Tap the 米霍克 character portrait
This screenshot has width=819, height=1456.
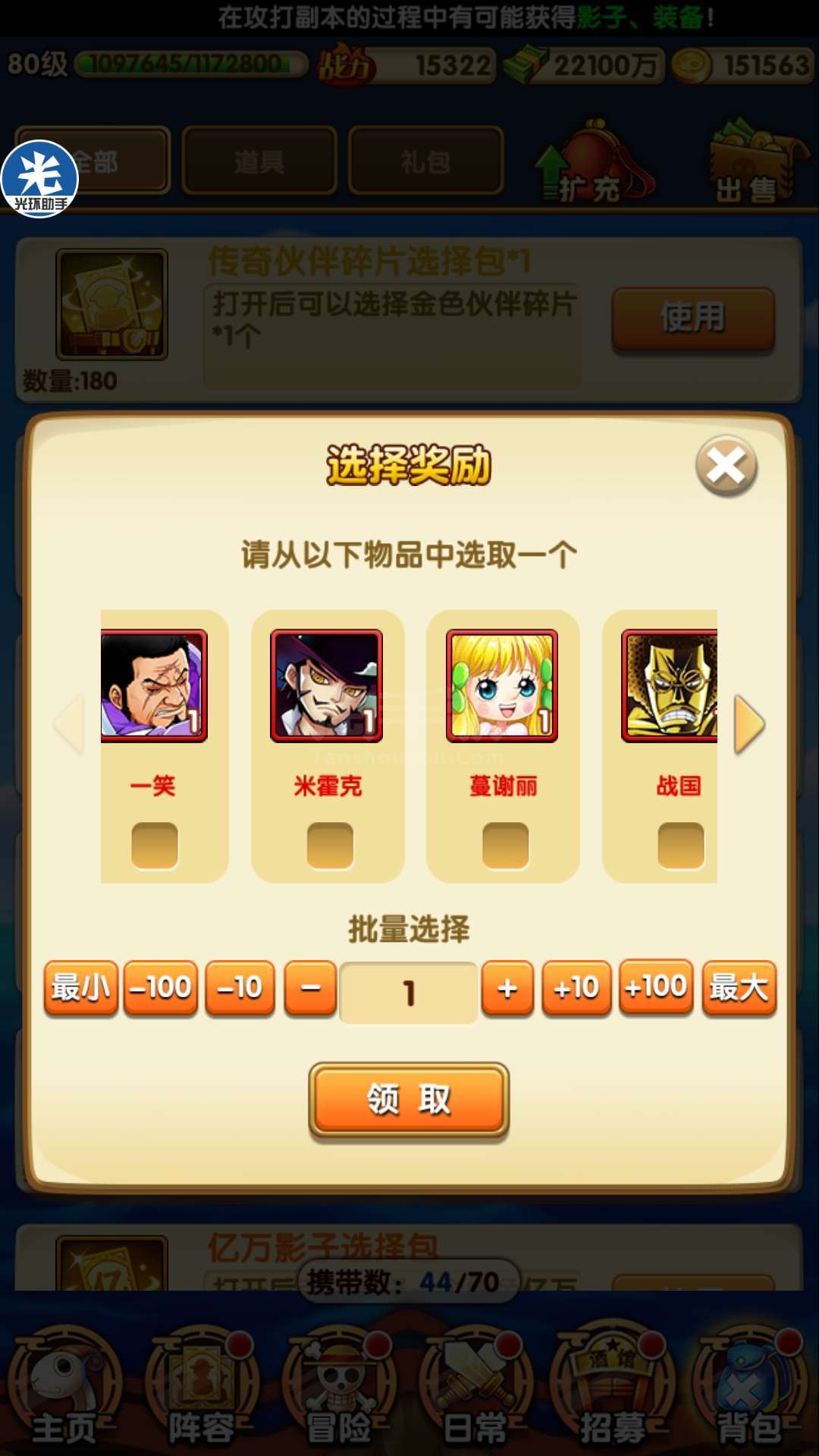pos(327,686)
